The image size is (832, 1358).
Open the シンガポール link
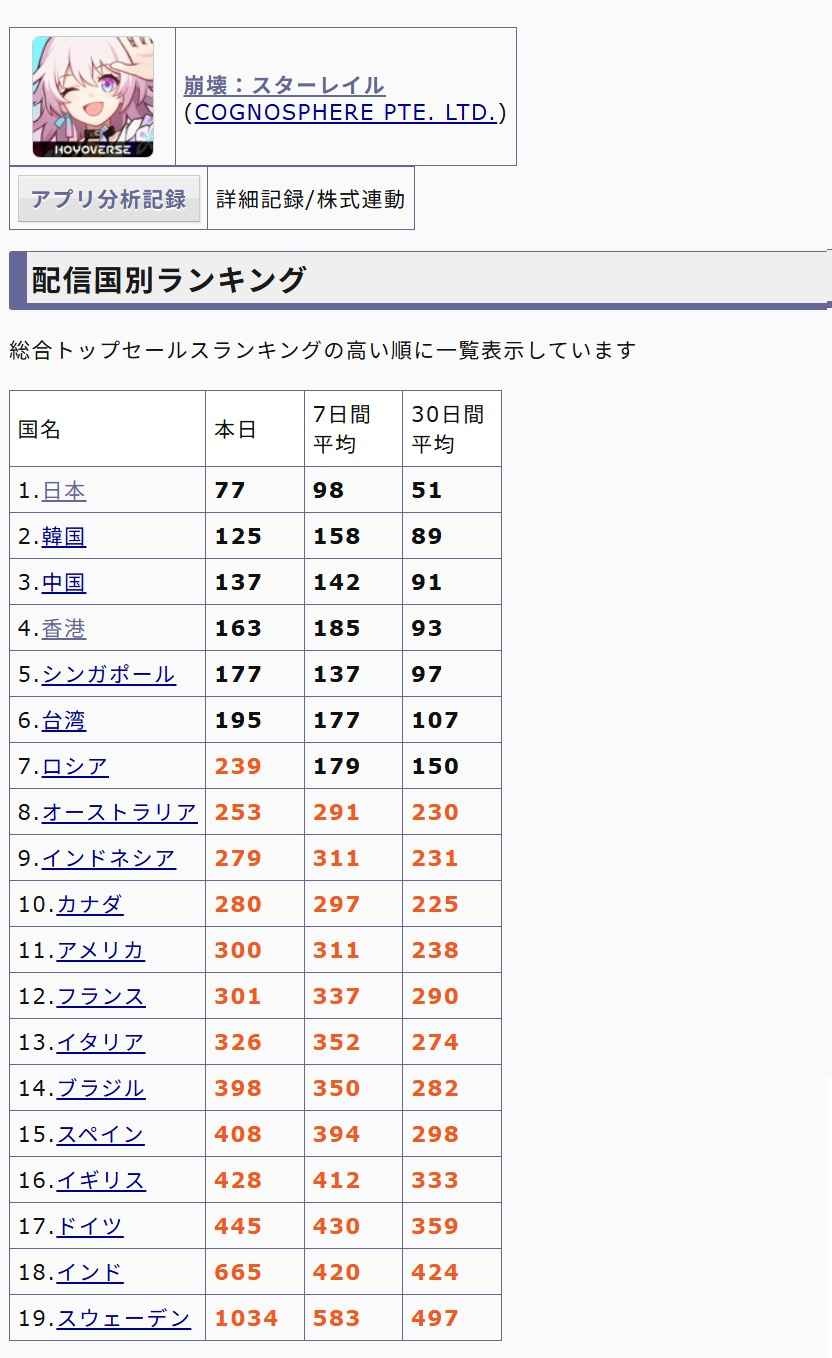tap(108, 675)
